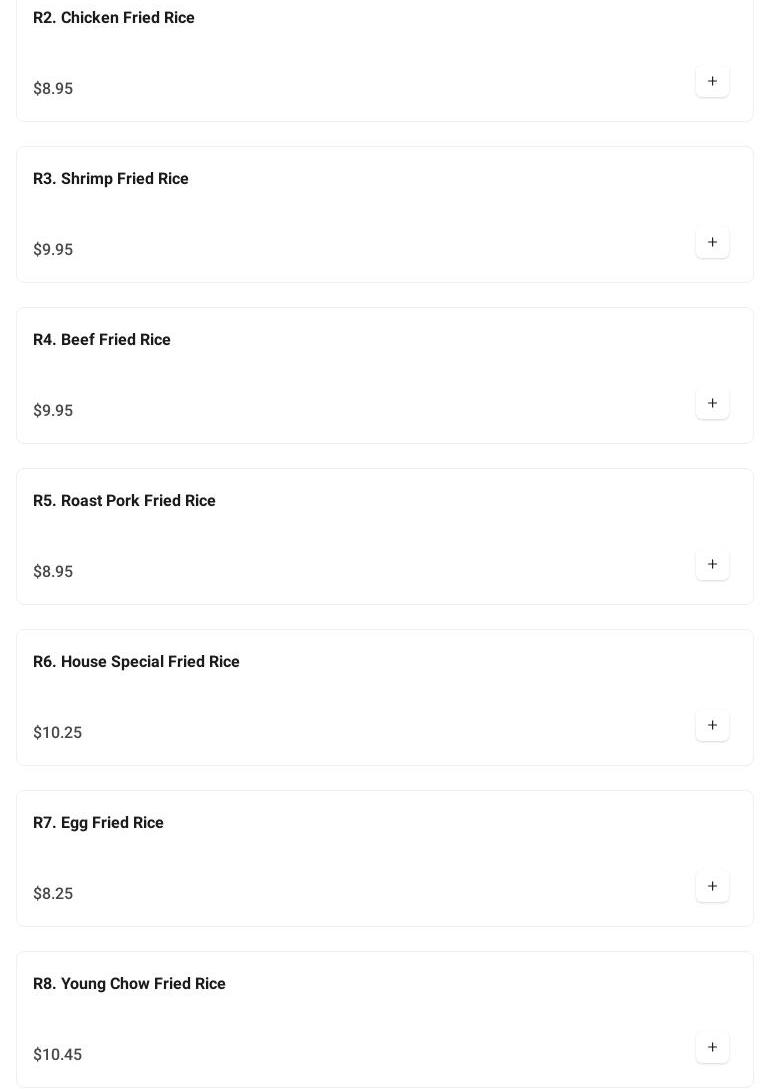The image size is (770, 1089).
Task: Open the R4. Beef Fried Rice card
Action: (102, 340)
